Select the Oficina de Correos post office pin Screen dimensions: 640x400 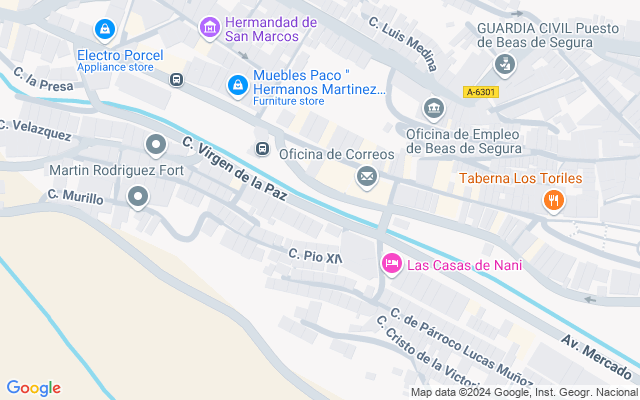coord(367,178)
